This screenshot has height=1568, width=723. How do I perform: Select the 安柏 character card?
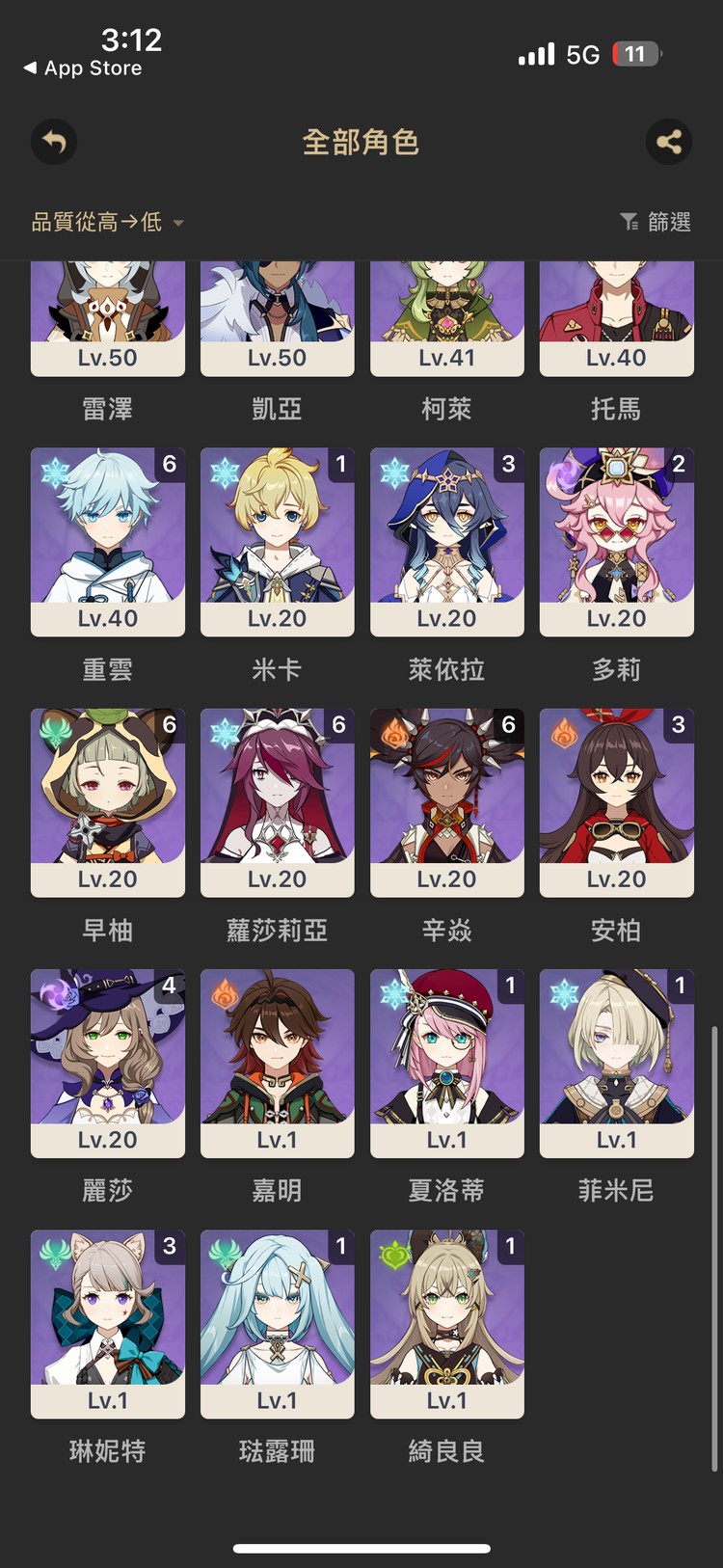[x=616, y=800]
